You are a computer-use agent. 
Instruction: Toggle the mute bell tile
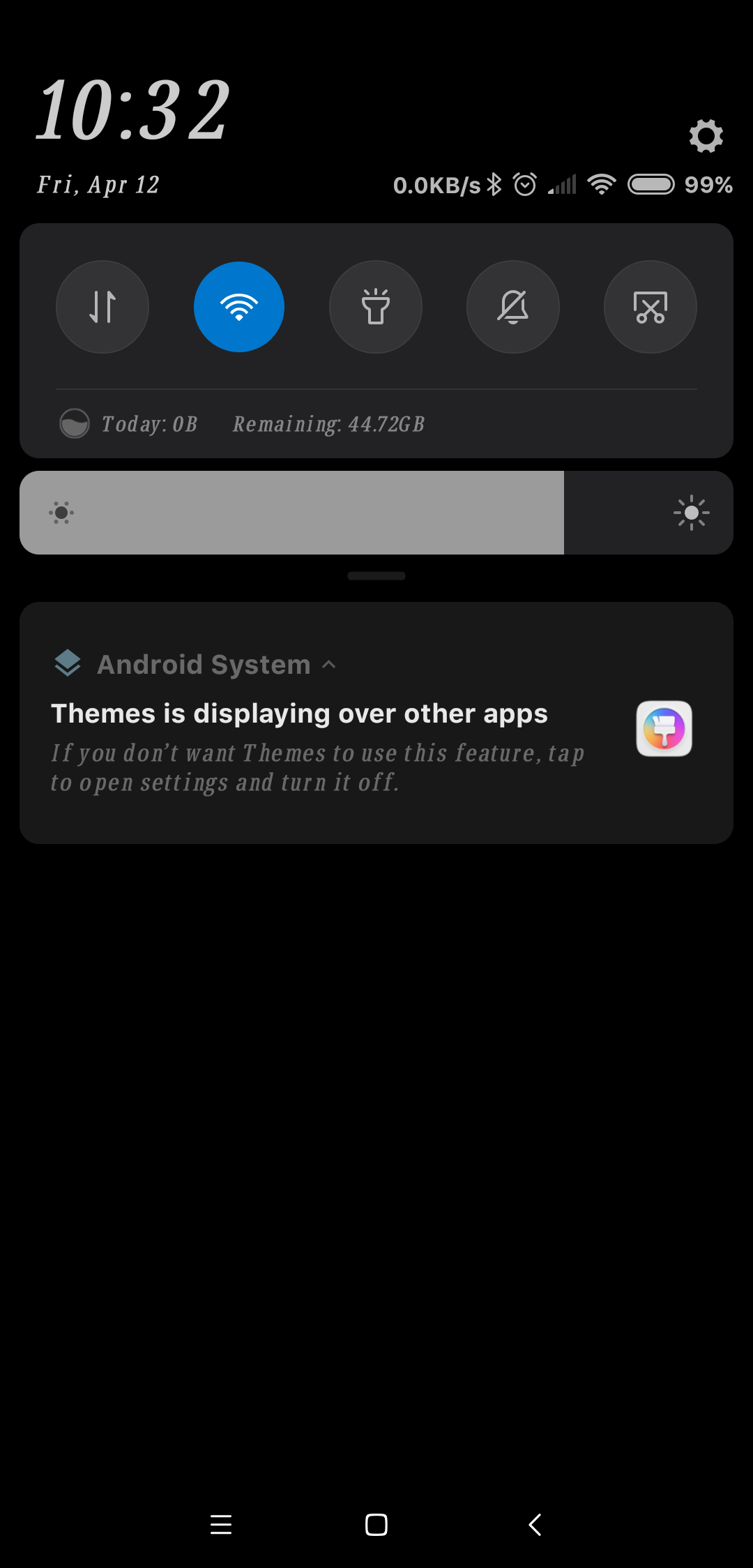coord(513,307)
